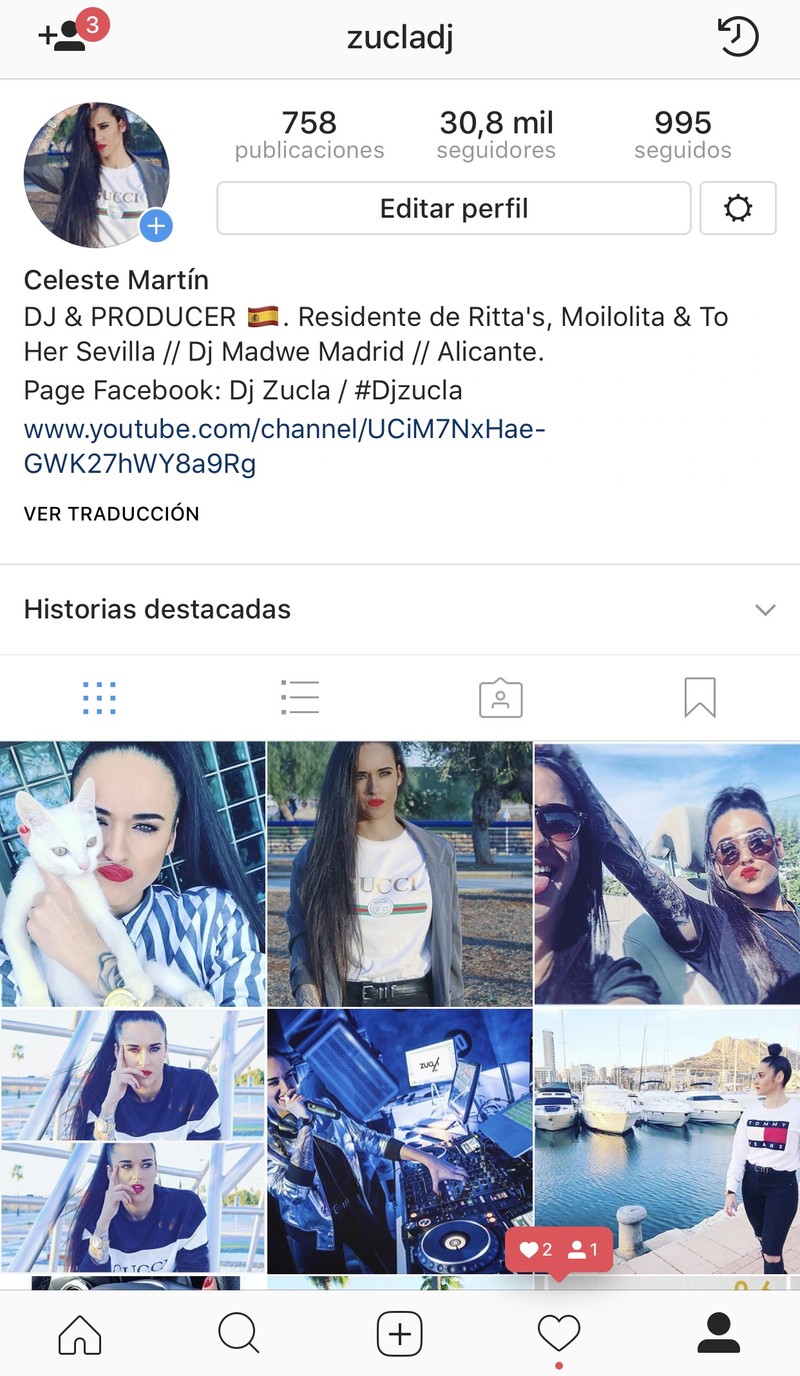
Task: Open the YouTube channel link
Action: [284, 446]
